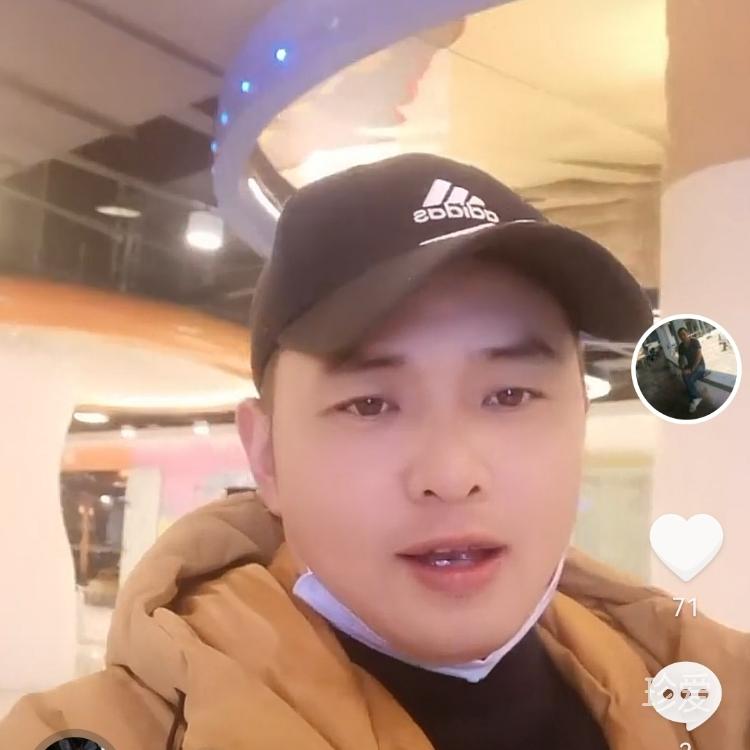
Task: Open the comments speech bubble
Action: click(686, 696)
